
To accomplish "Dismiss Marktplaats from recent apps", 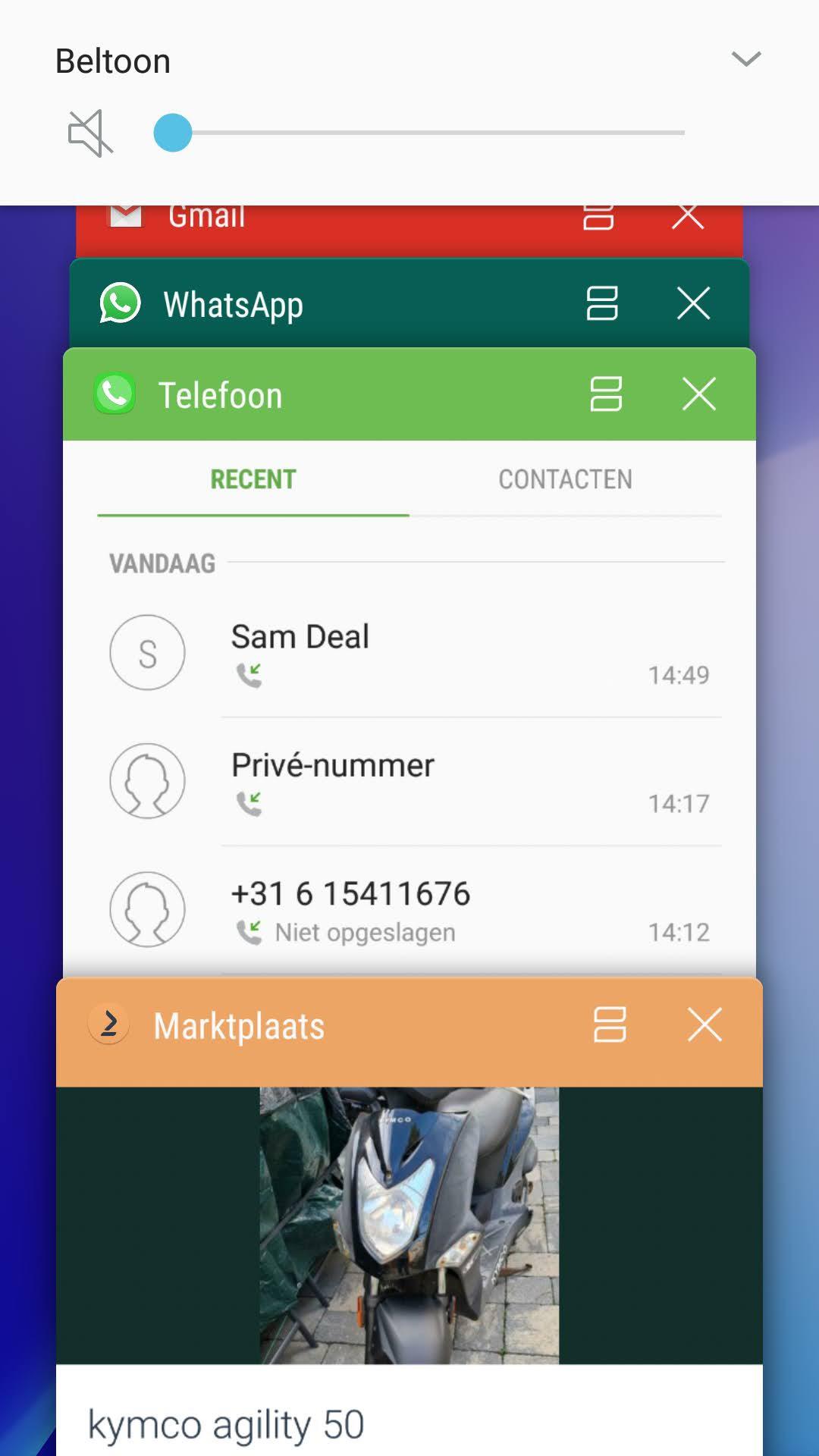I will point(704,1025).
